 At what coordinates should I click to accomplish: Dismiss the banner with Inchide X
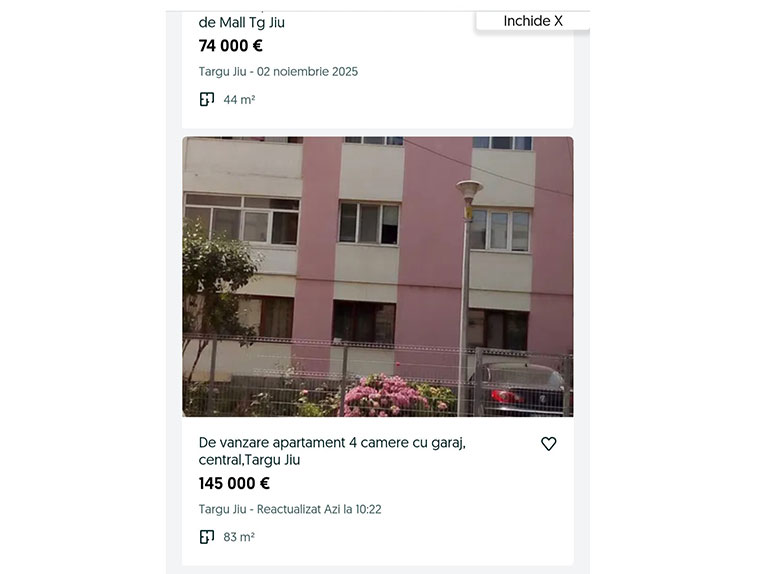pos(532,21)
